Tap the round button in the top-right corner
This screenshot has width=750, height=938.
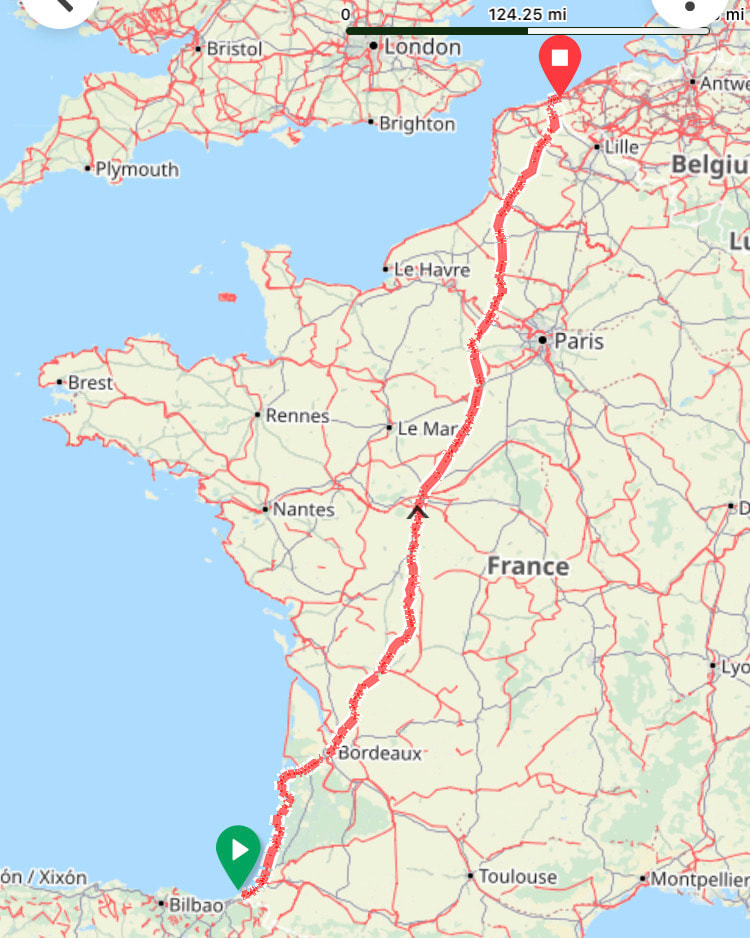(x=689, y=6)
